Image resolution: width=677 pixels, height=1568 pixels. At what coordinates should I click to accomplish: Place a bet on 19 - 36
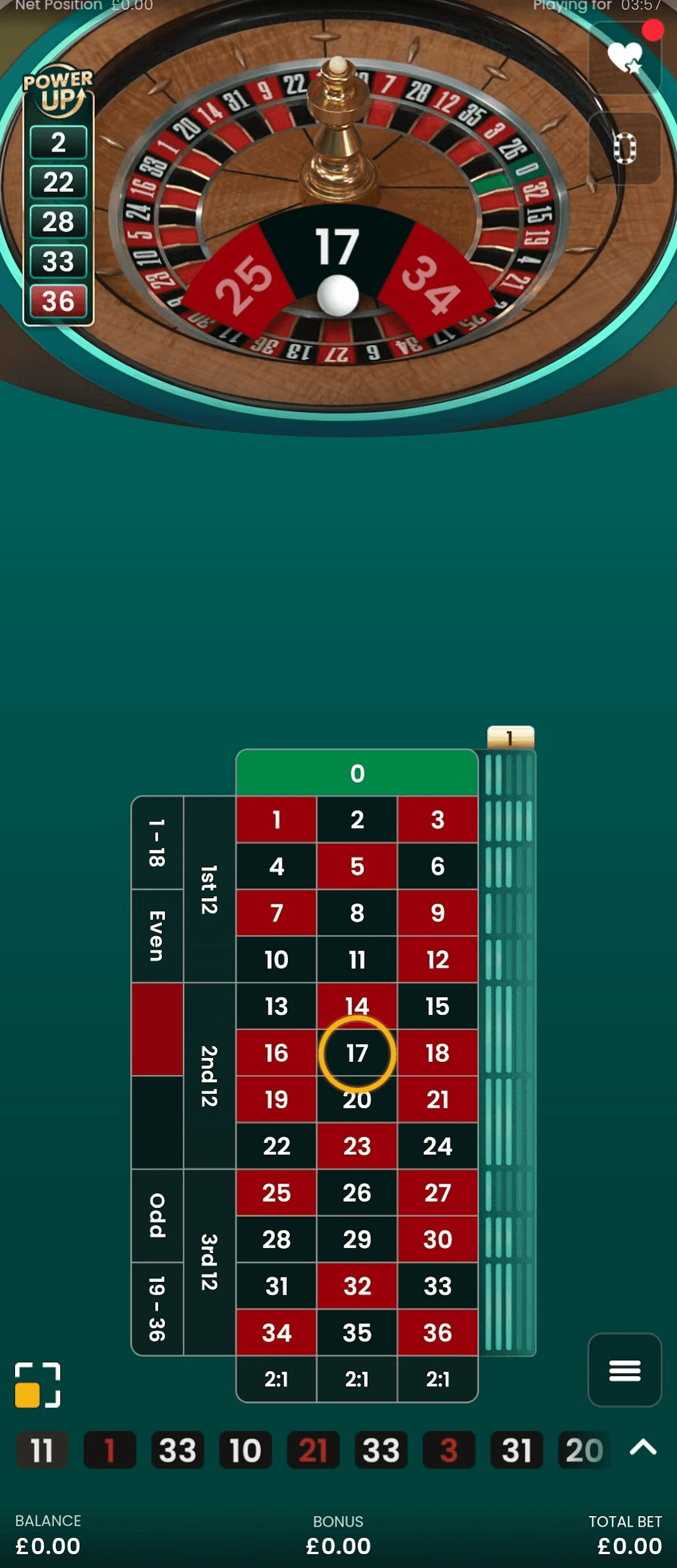pyautogui.click(x=157, y=1308)
